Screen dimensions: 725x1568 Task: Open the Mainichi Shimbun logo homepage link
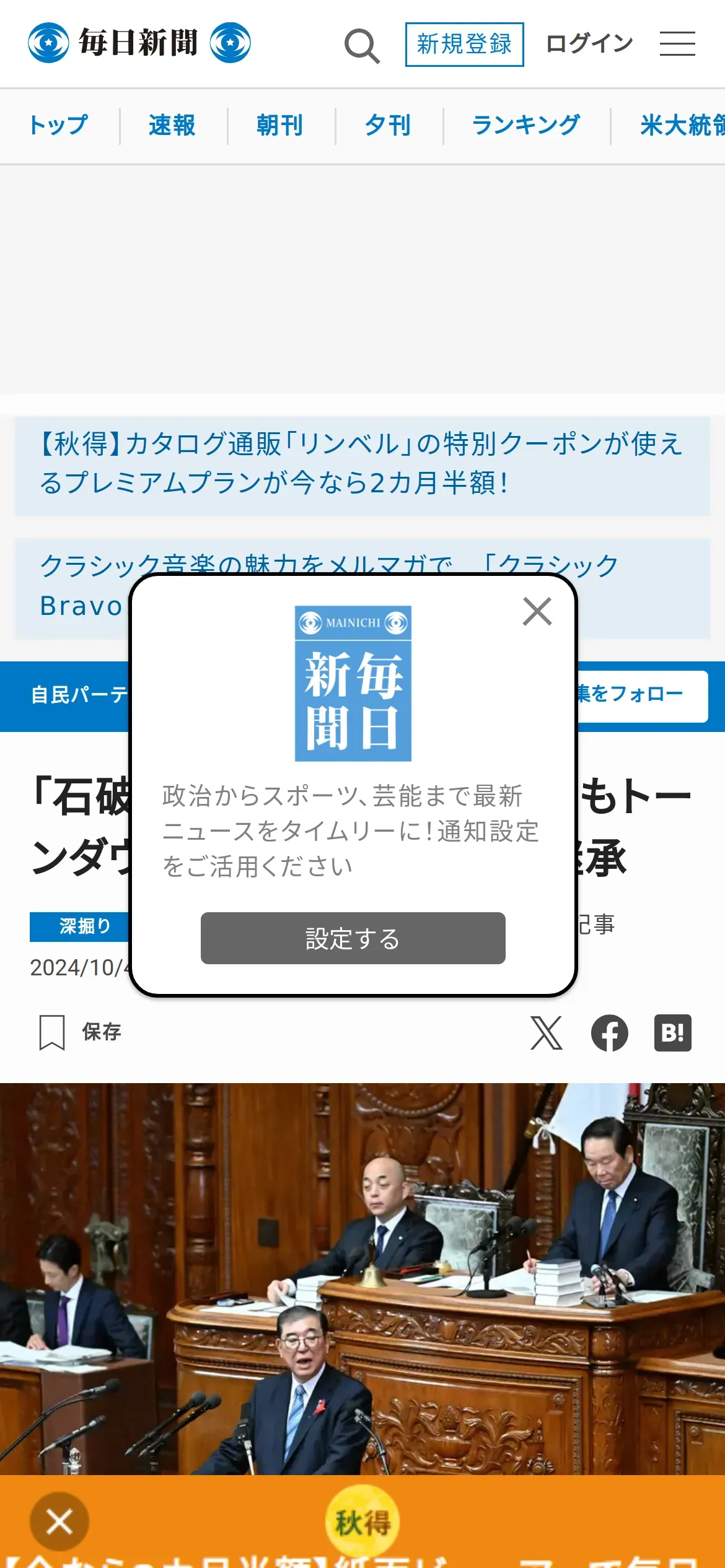139,43
